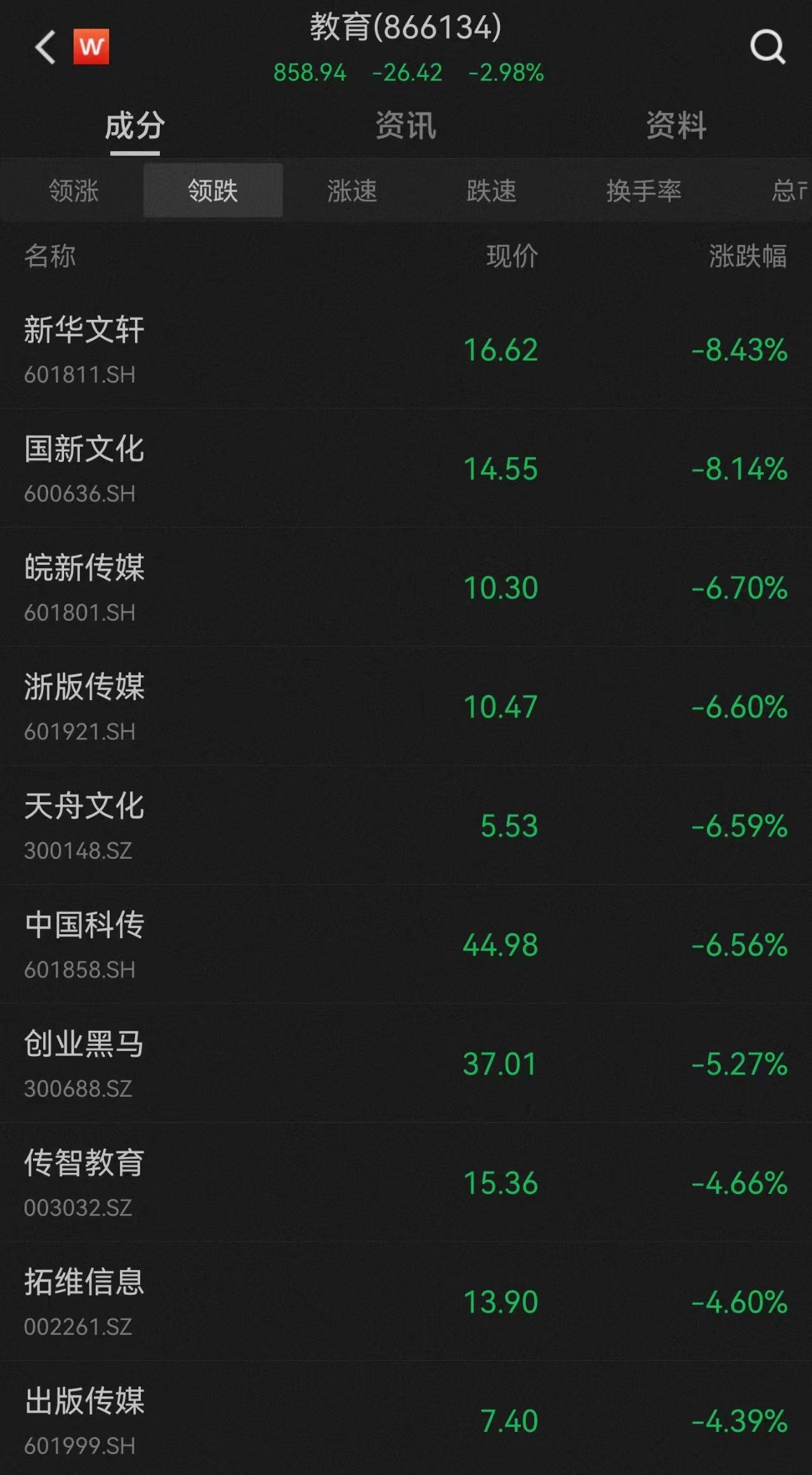
Task: Sort list by 涨跌幅 column header
Action: coord(747,256)
